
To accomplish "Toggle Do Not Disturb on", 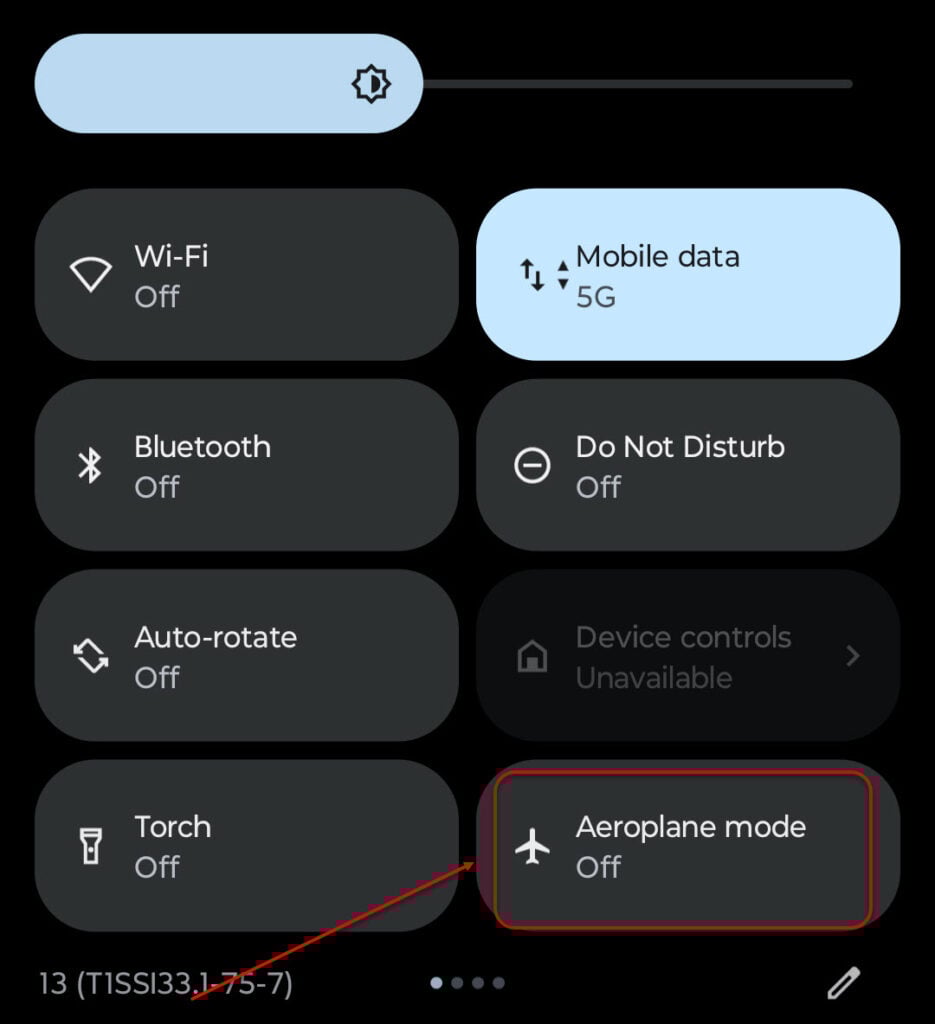I will click(x=687, y=465).
